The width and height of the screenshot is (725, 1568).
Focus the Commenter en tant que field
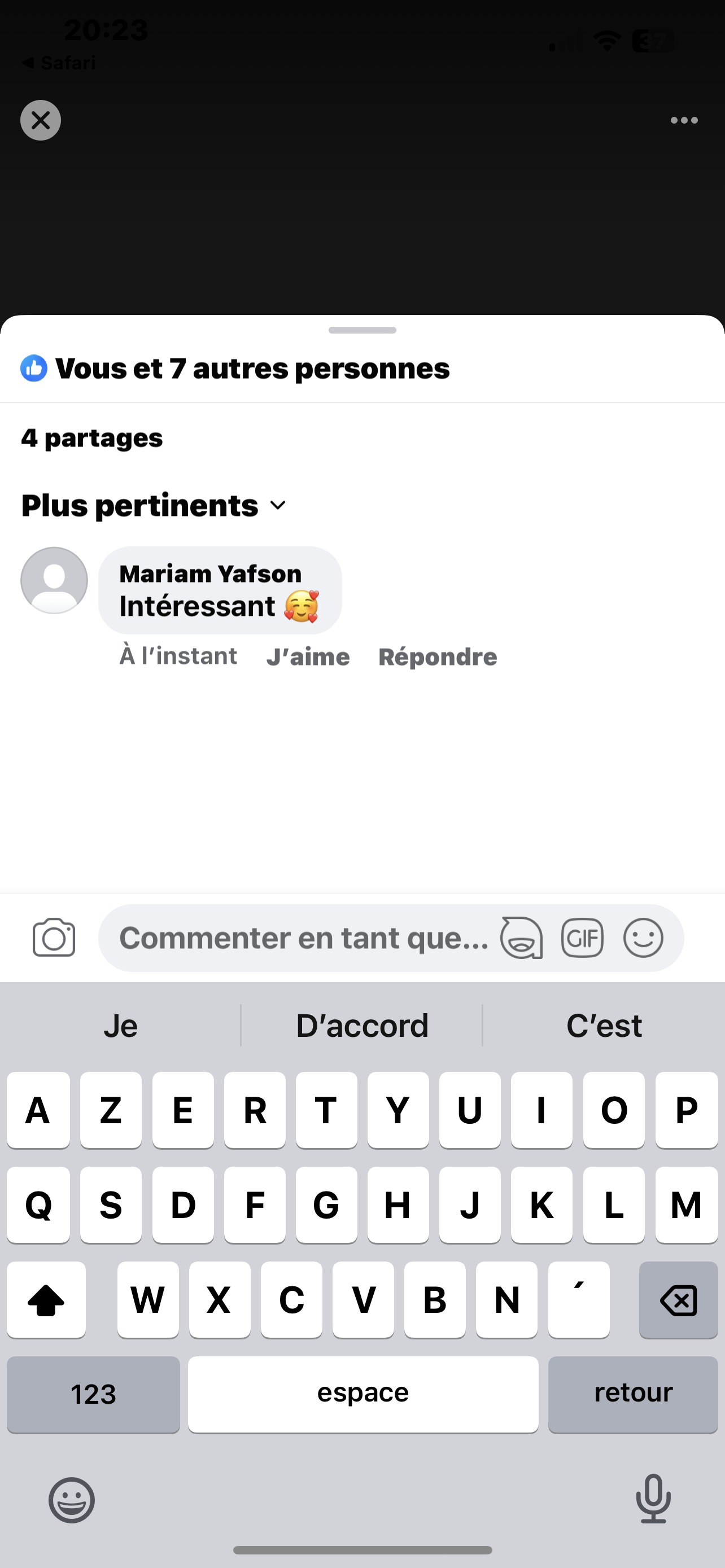click(x=303, y=938)
